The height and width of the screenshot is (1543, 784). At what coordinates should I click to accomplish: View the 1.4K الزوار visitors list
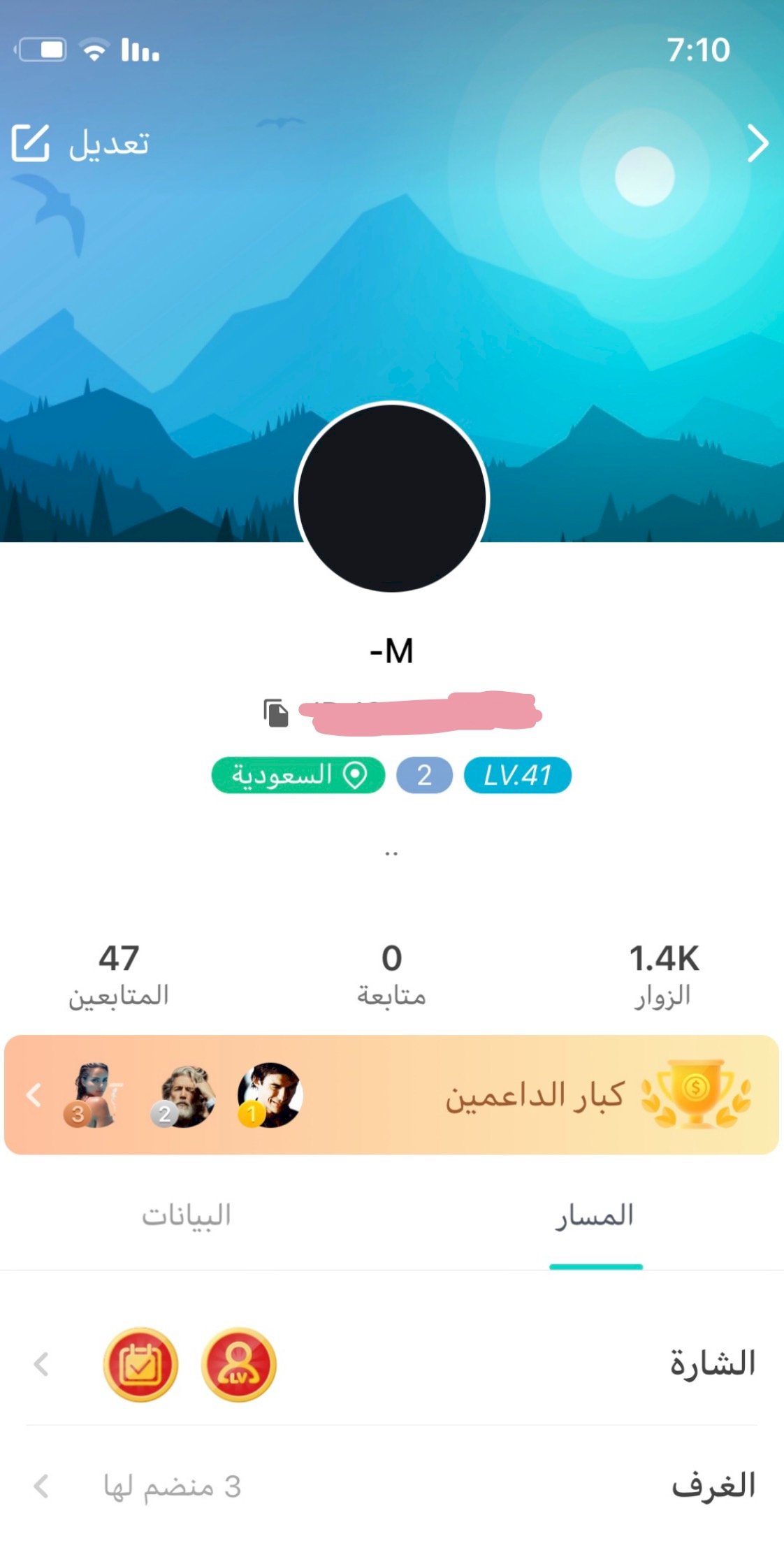click(663, 975)
